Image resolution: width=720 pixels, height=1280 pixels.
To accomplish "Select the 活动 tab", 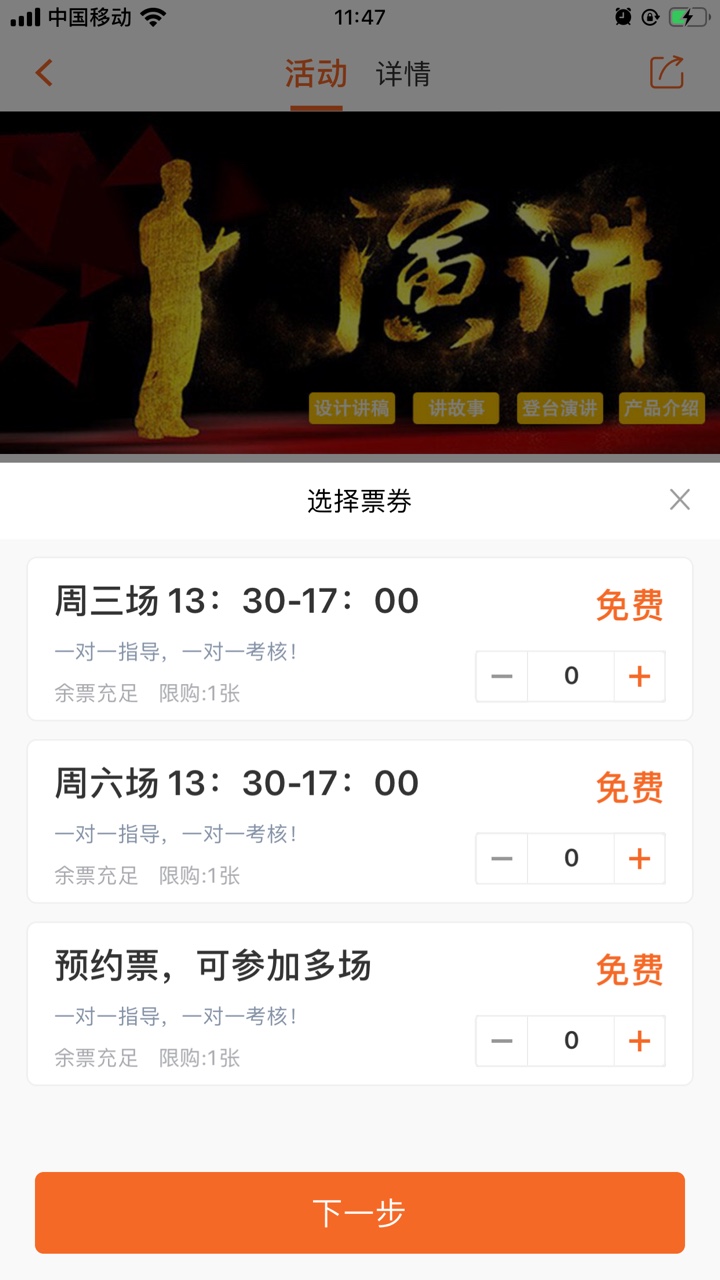I will tap(315, 74).
